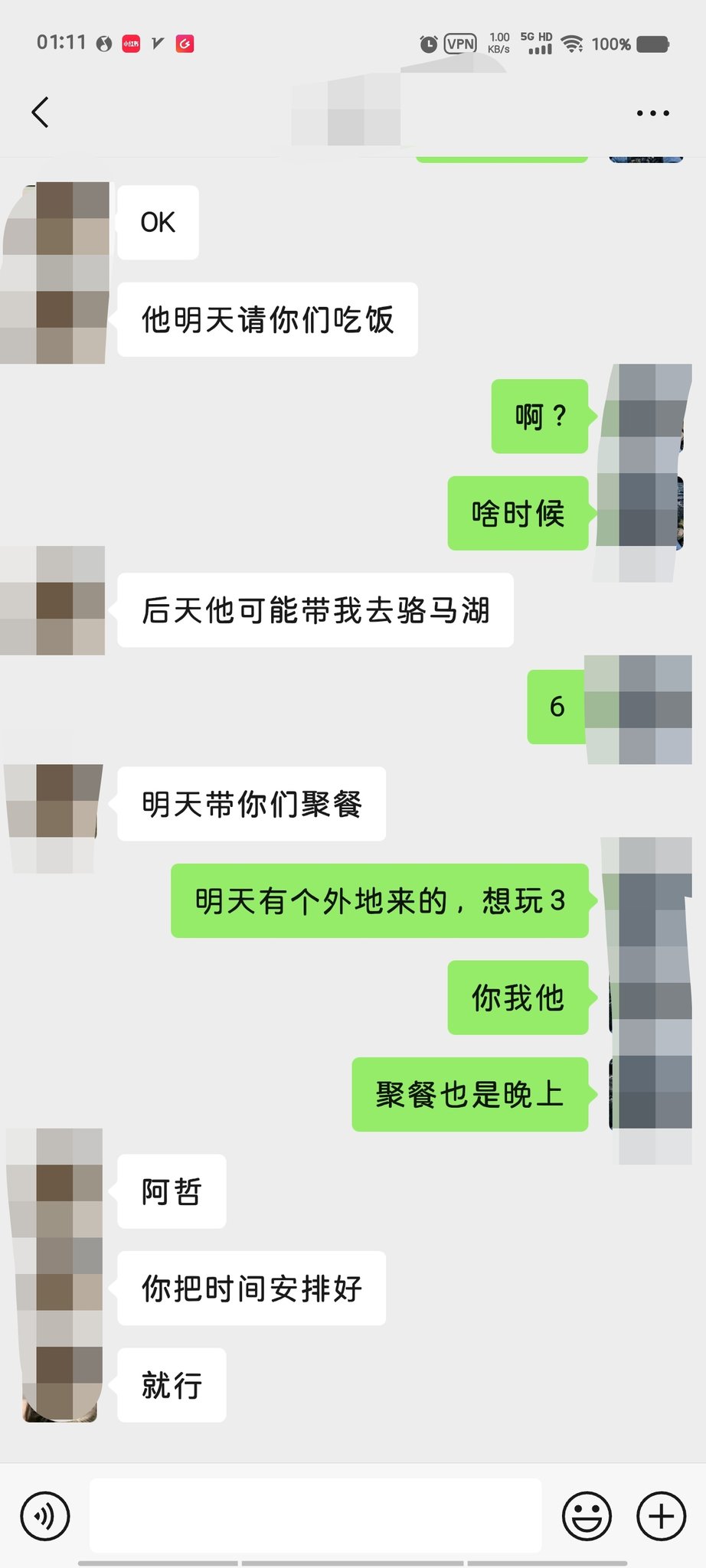The height and width of the screenshot is (1568, 706).
Task: Focus the message text field
Action: click(315, 1515)
